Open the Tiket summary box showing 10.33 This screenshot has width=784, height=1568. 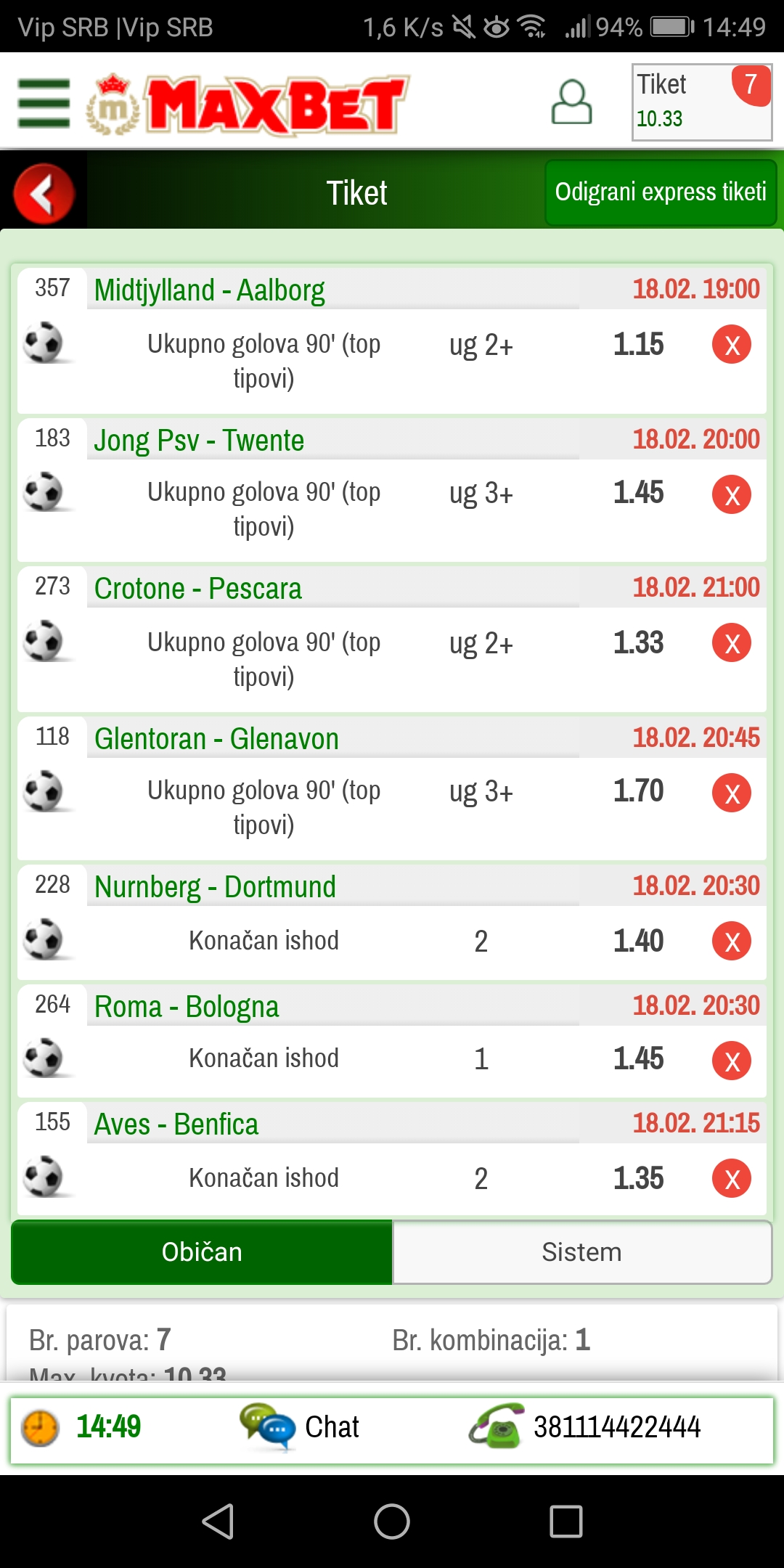point(701,102)
